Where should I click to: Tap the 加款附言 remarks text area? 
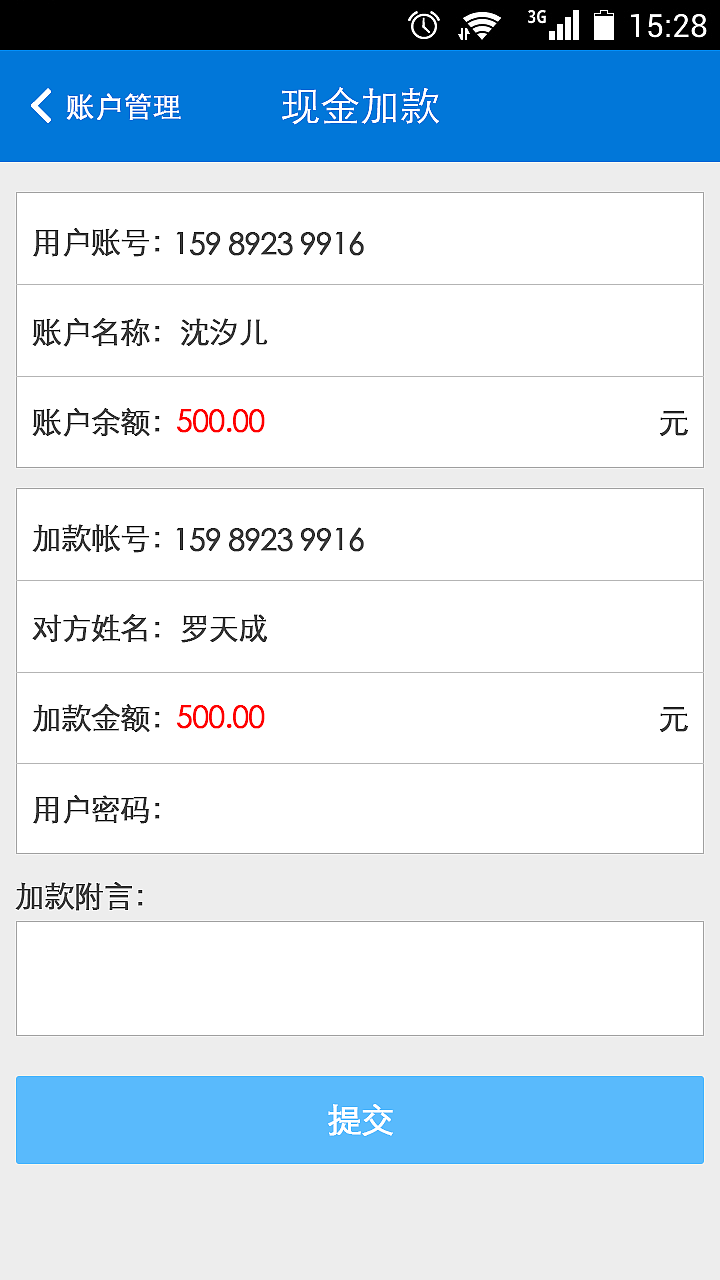pyautogui.click(x=360, y=977)
